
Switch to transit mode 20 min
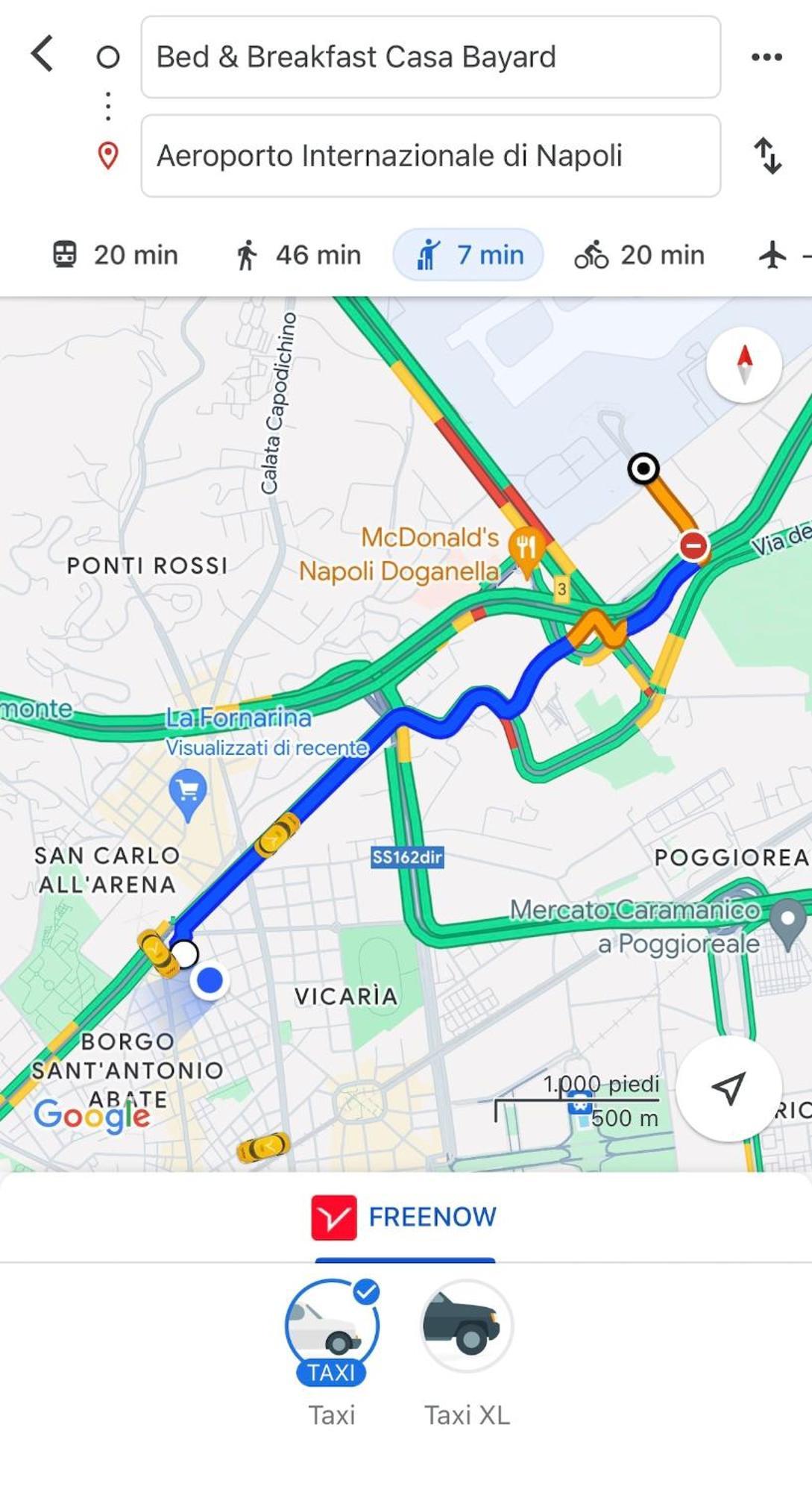tap(115, 255)
